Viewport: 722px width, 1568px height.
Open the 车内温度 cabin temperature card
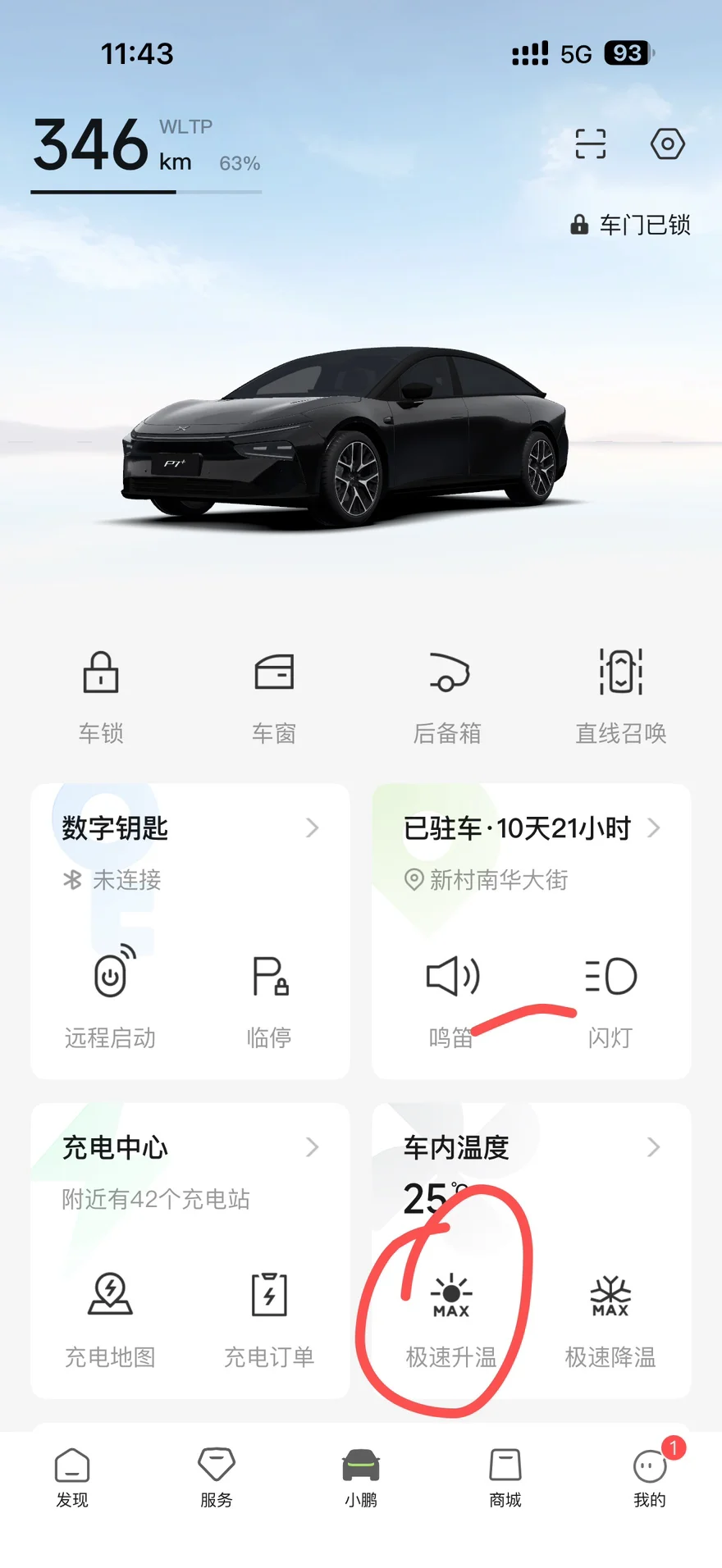(531, 1147)
